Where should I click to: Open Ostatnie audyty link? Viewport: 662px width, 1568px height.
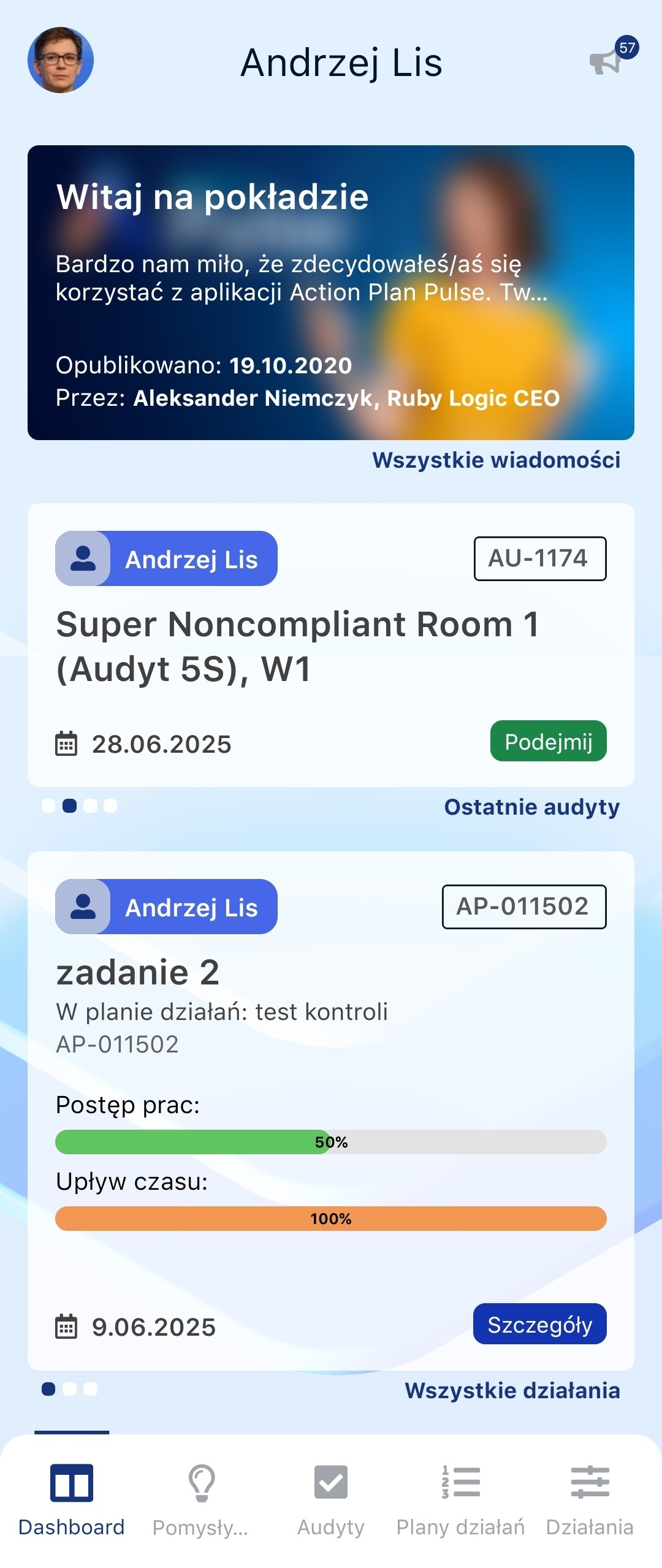pos(531,807)
